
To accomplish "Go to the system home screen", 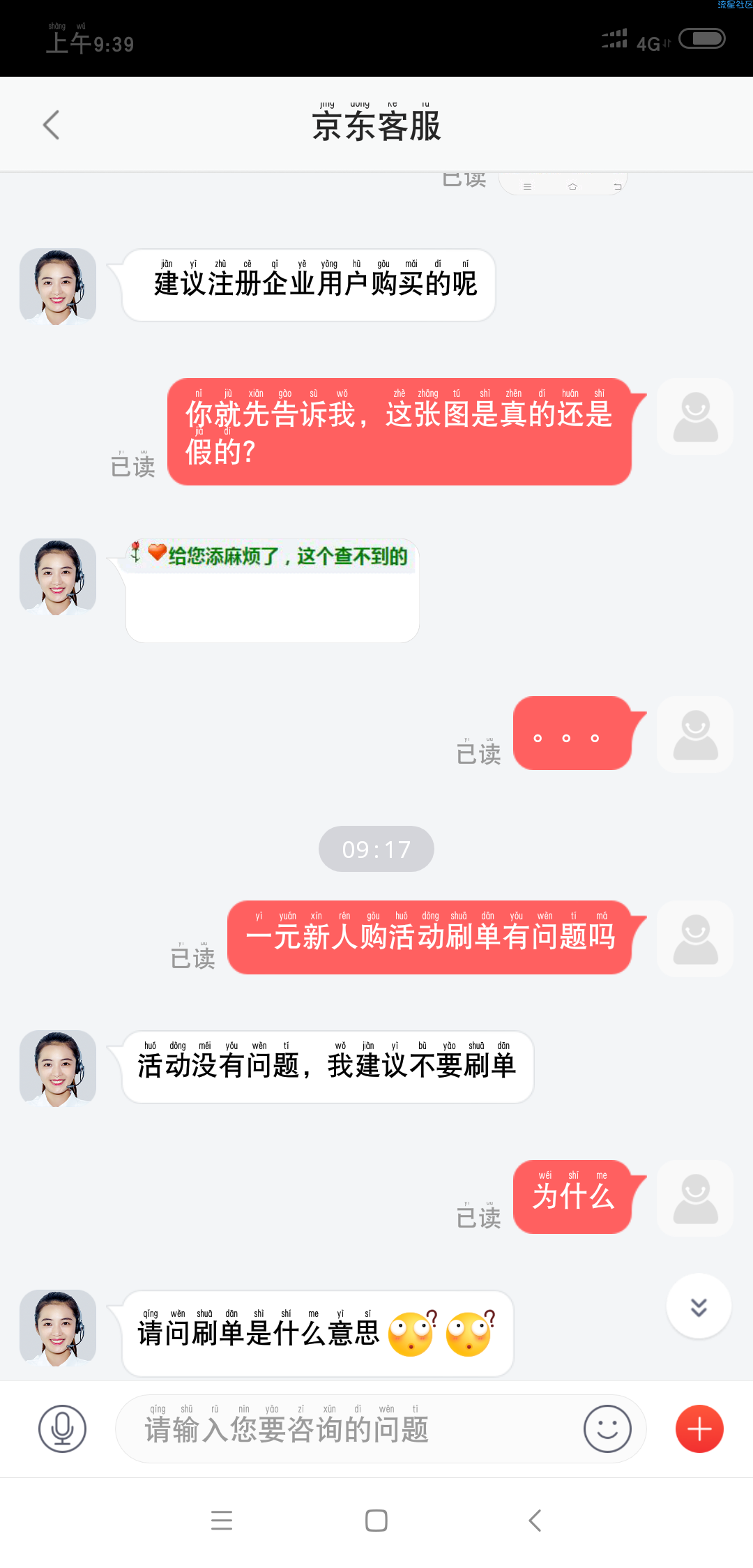I will [376, 1521].
